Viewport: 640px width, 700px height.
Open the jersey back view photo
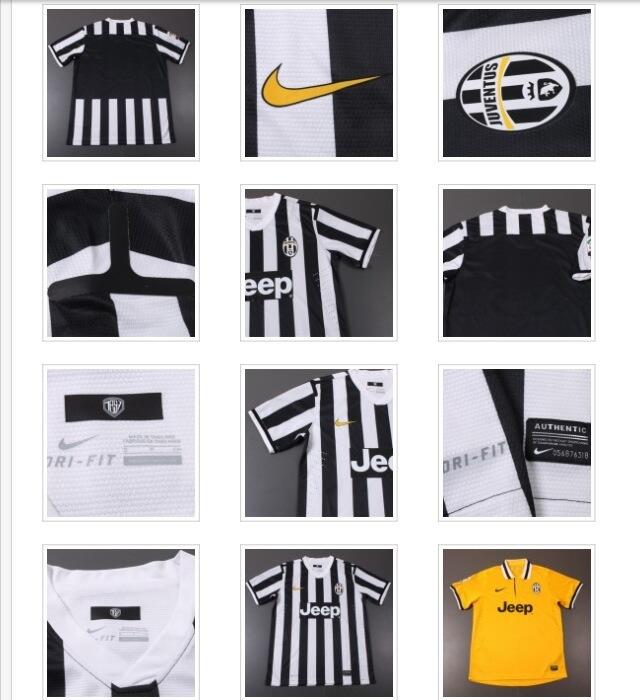[121, 83]
